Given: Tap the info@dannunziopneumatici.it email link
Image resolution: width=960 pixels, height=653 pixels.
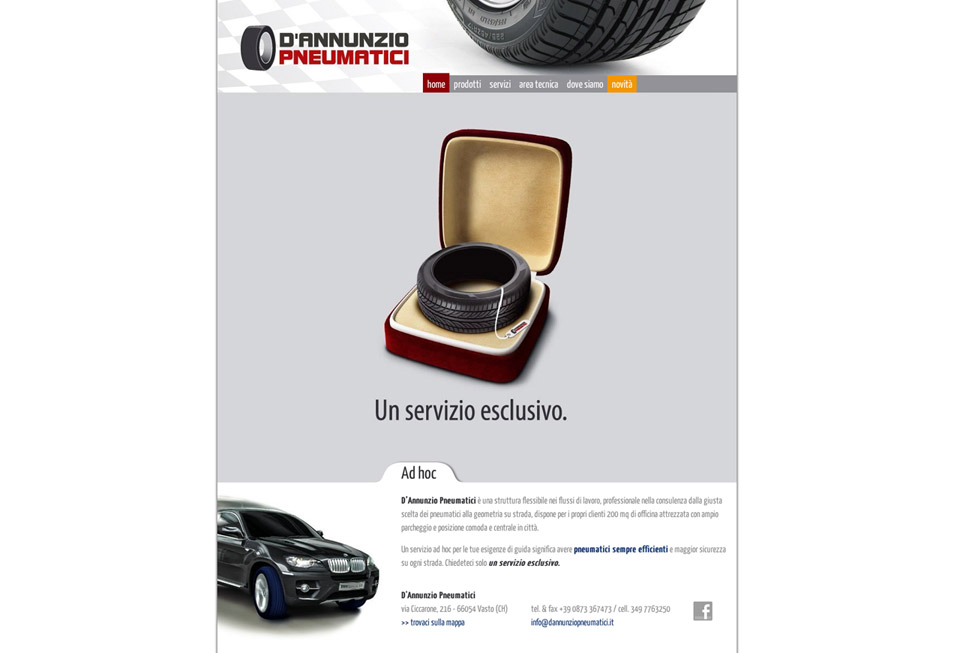Looking at the screenshot, I should 572,622.
